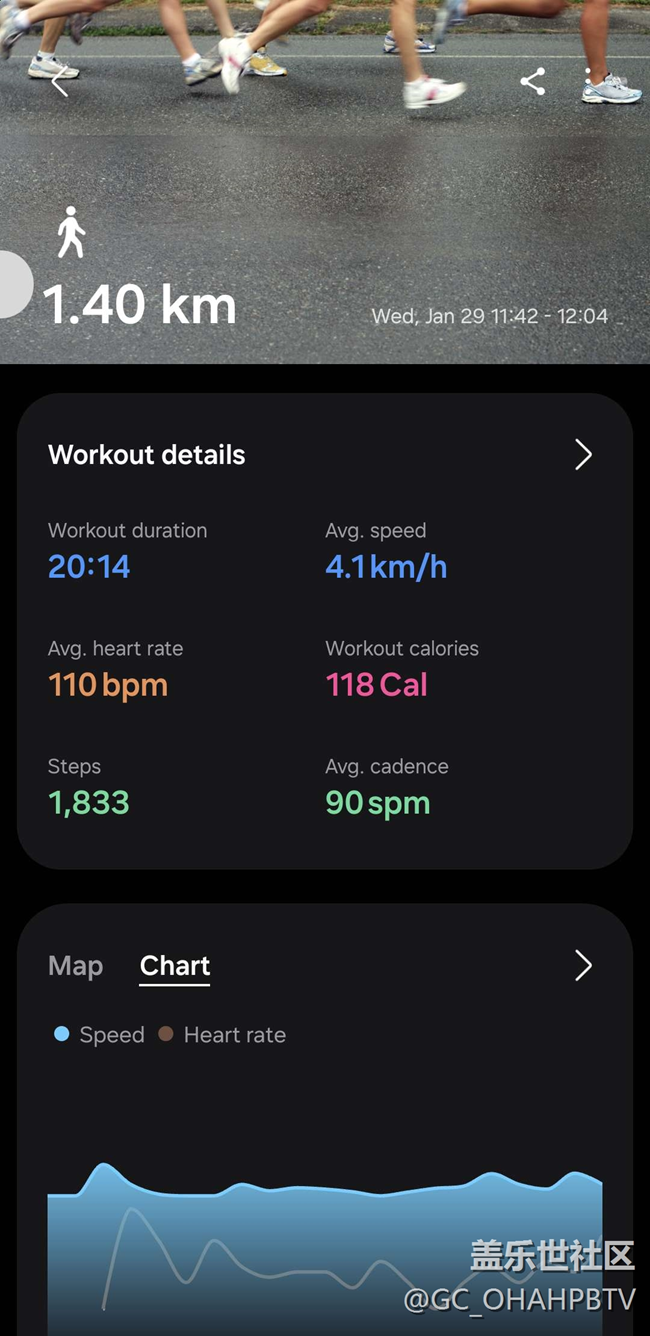The width and height of the screenshot is (650, 1336).
Task: Select the Chart tab
Action: pos(175,966)
